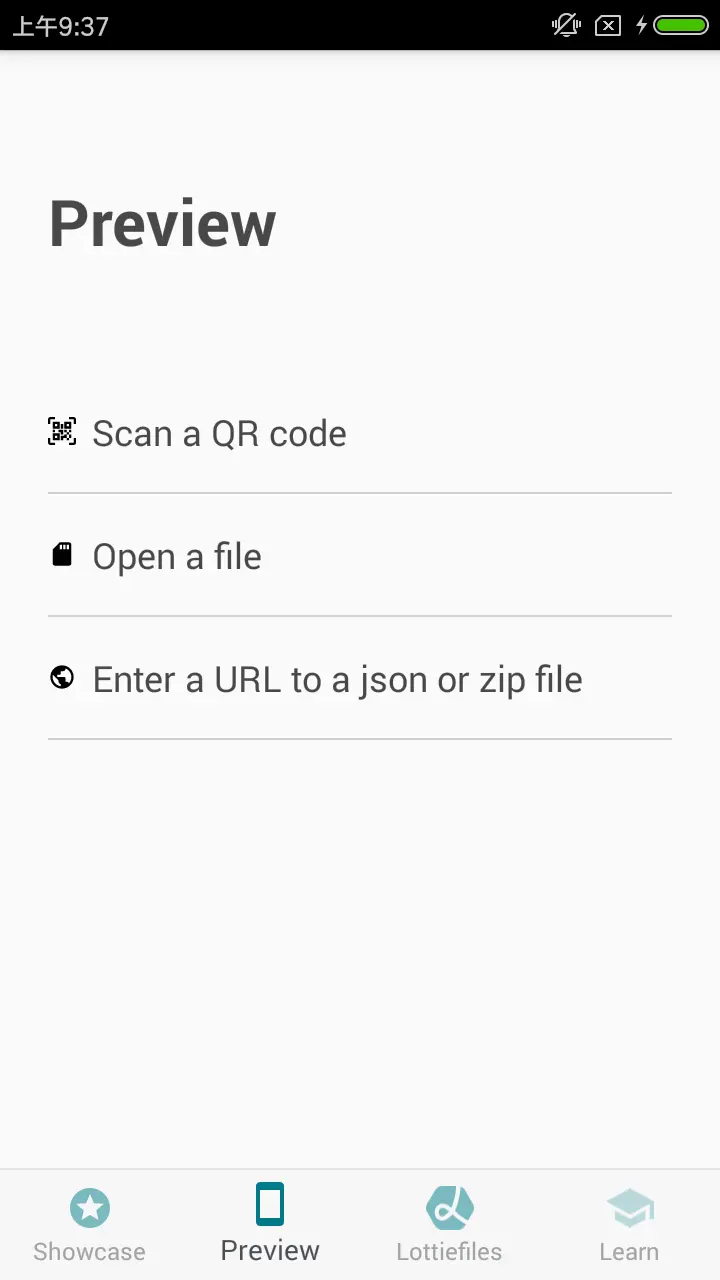Open the Learn tab
The height and width of the screenshot is (1280, 720).
(x=629, y=1225)
